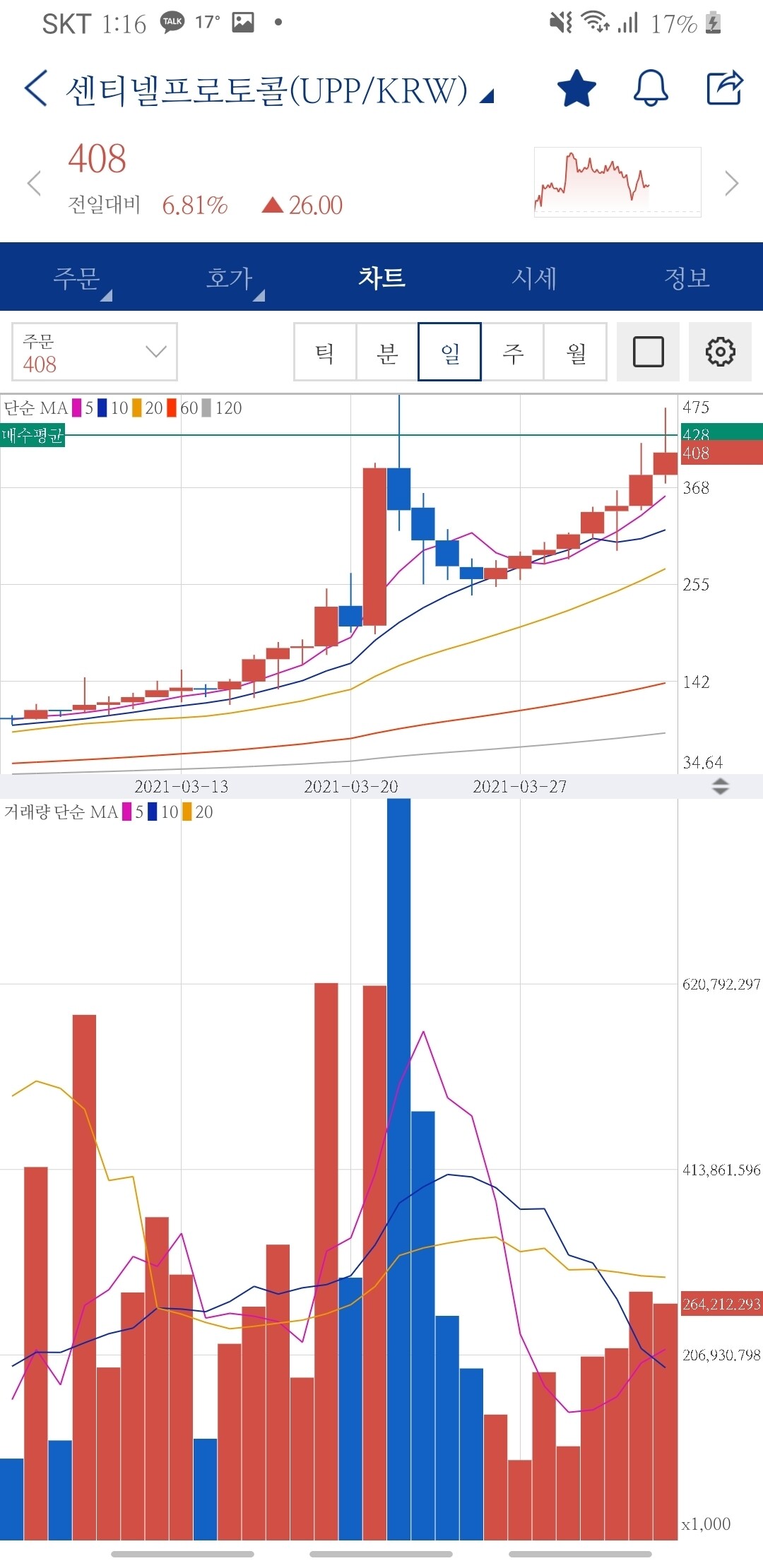Share this coin's chart
This screenshot has height=1568, width=763.
click(725, 88)
